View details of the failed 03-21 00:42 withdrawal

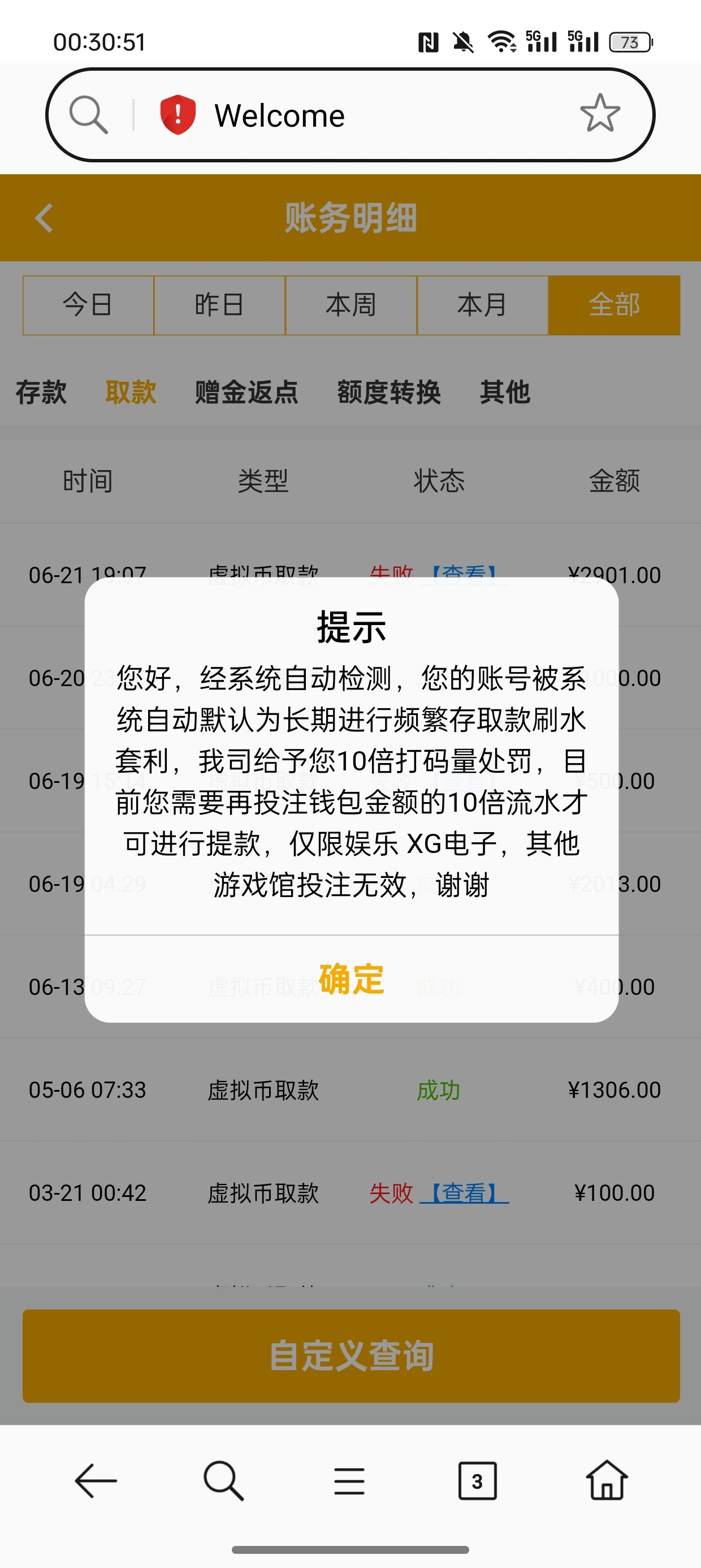click(464, 1193)
